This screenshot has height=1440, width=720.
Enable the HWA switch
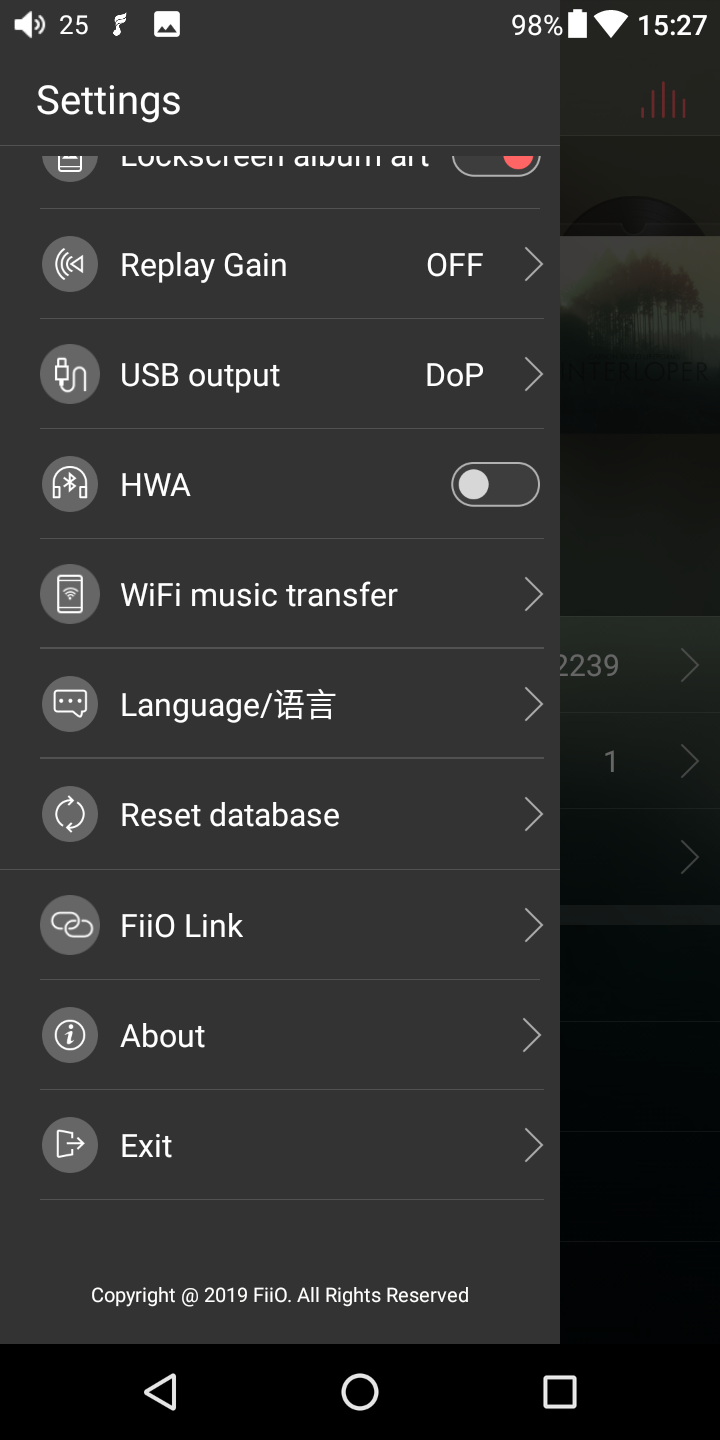[x=495, y=485]
